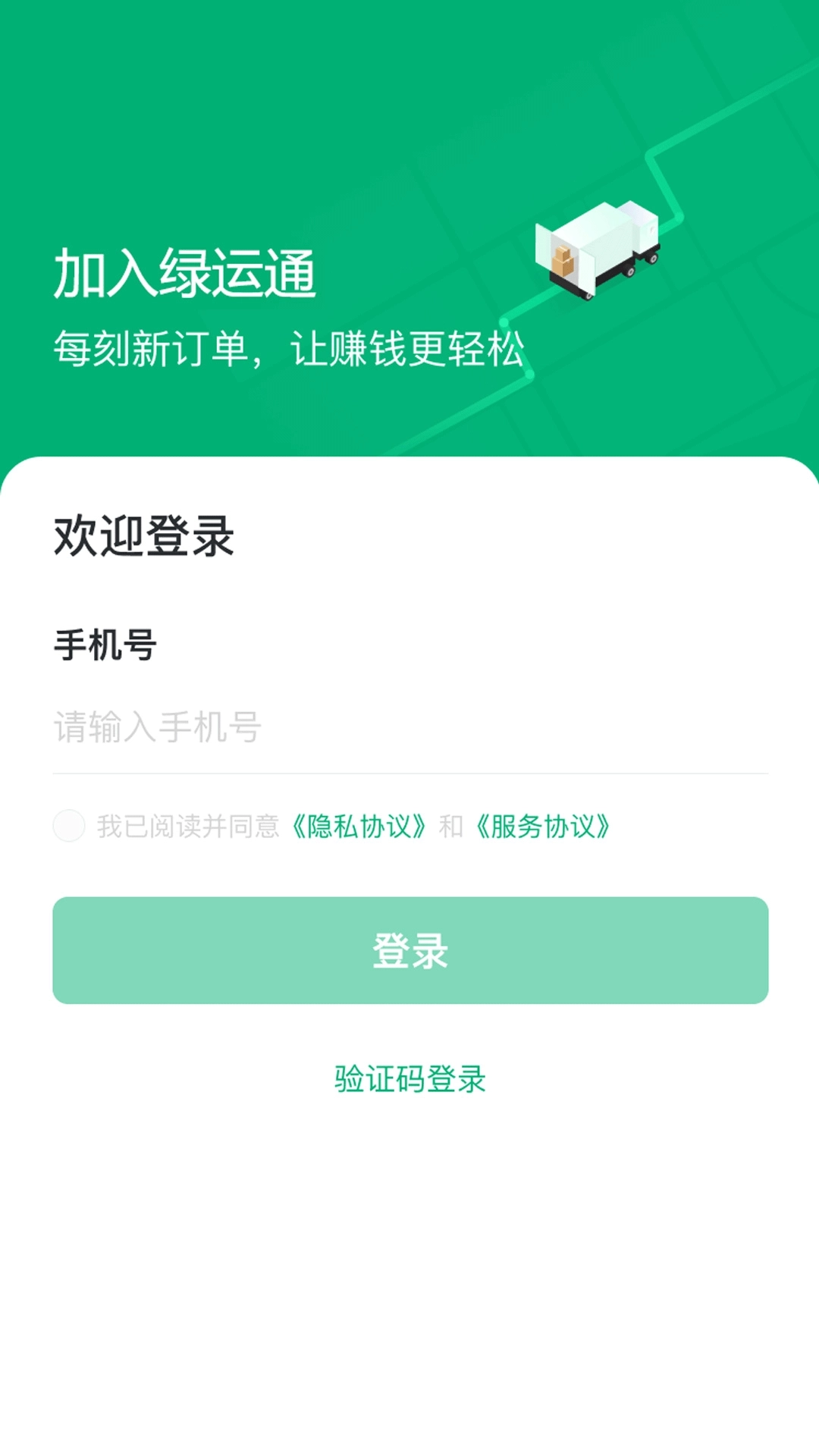819x1456 pixels.
Task: Open the 隐私协议 privacy agreement
Action: (359, 827)
